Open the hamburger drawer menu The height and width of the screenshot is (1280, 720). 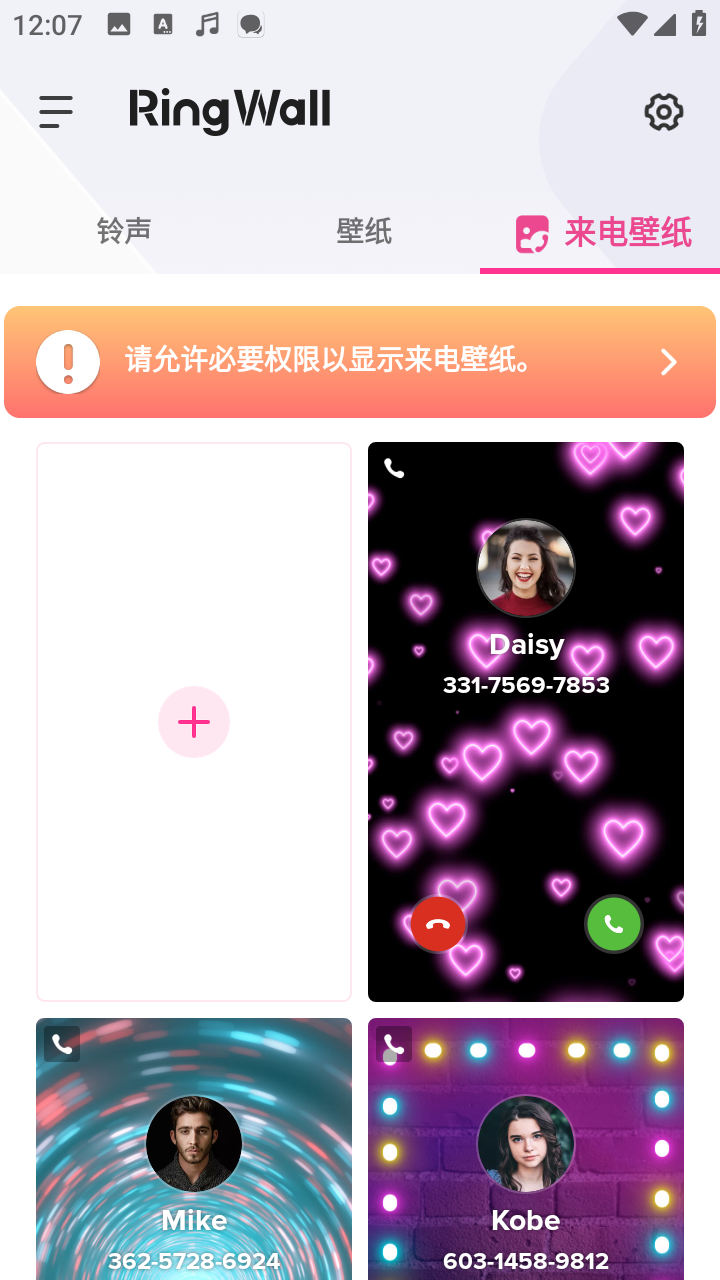[56, 112]
